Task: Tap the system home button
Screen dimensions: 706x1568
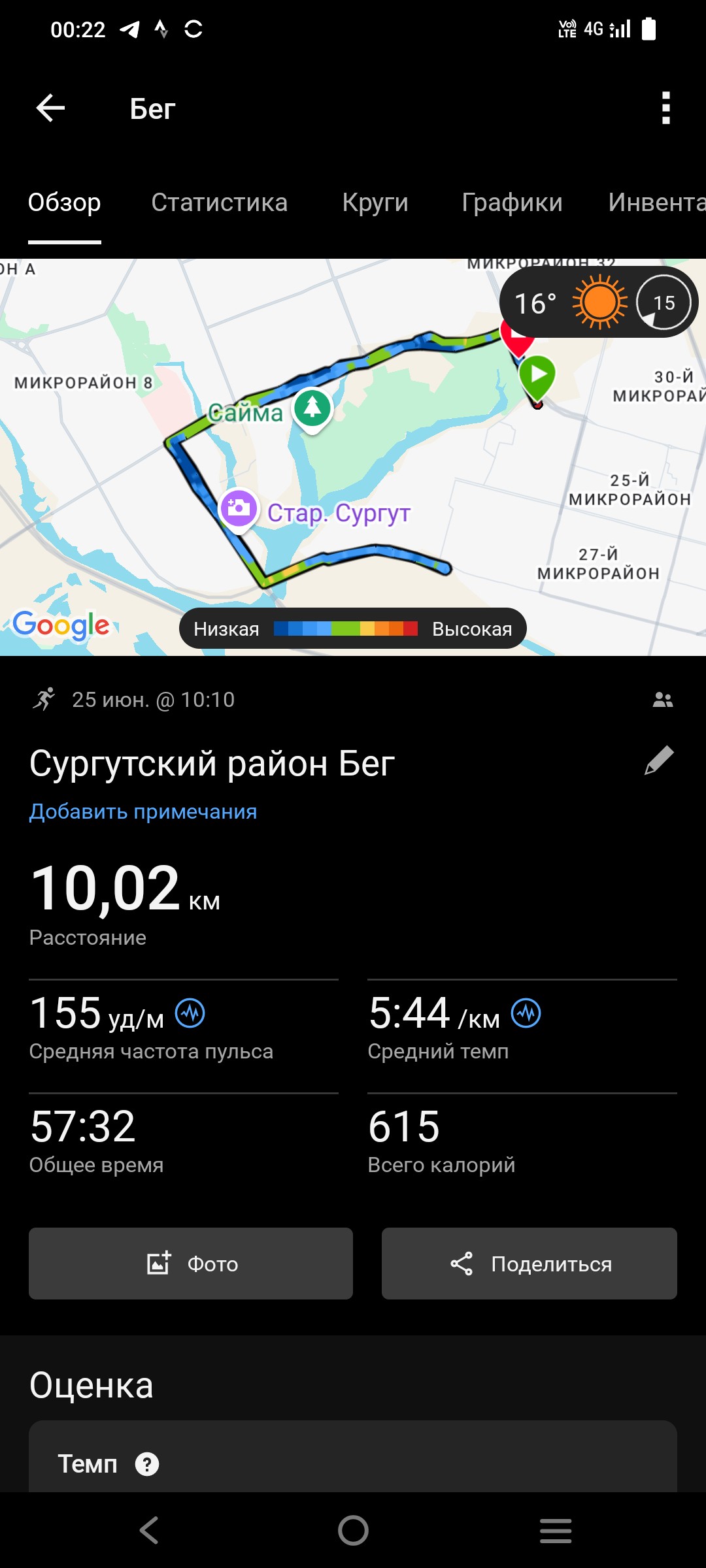Action: click(x=353, y=1530)
